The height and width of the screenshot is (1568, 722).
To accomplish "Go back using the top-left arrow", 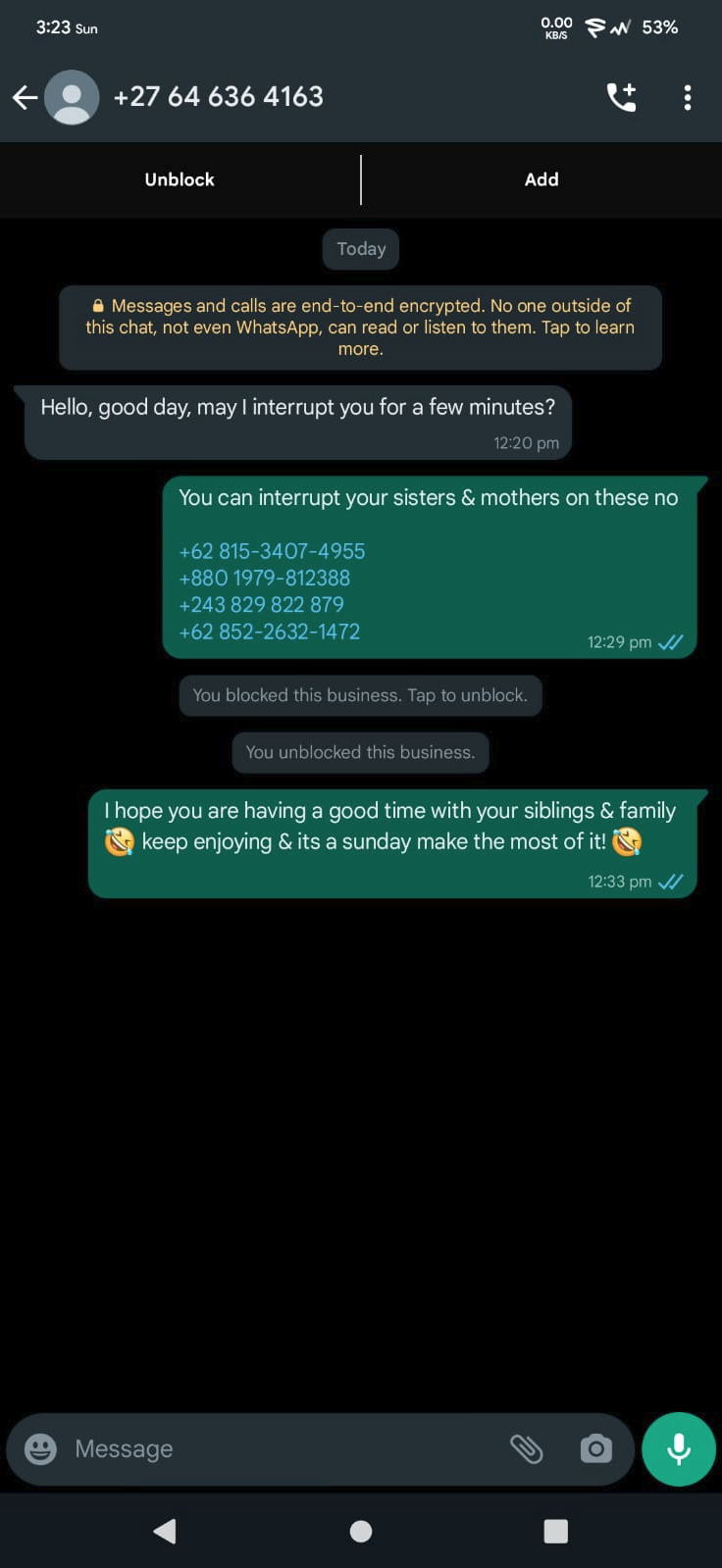I will 25,97.
